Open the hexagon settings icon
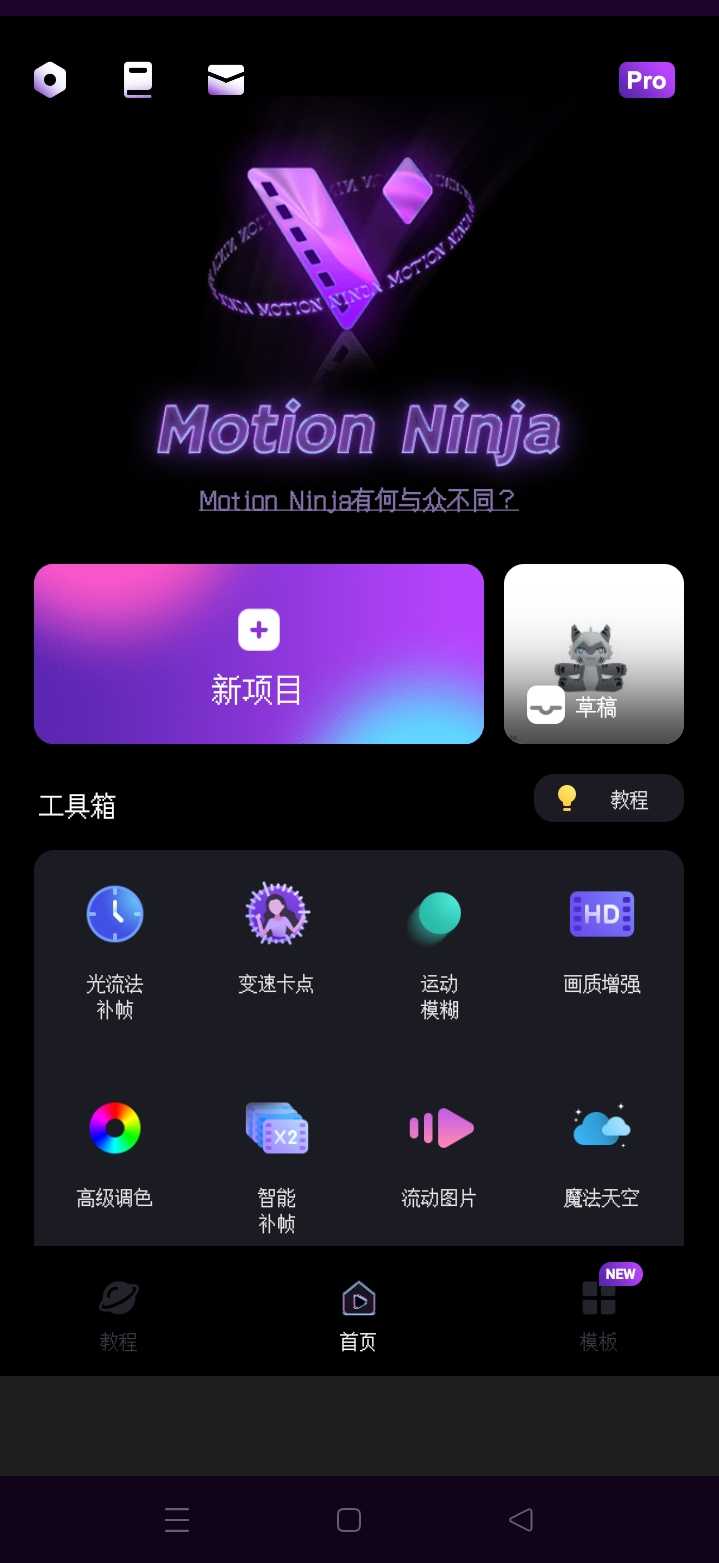This screenshot has height=1563, width=719. (50, 80)
